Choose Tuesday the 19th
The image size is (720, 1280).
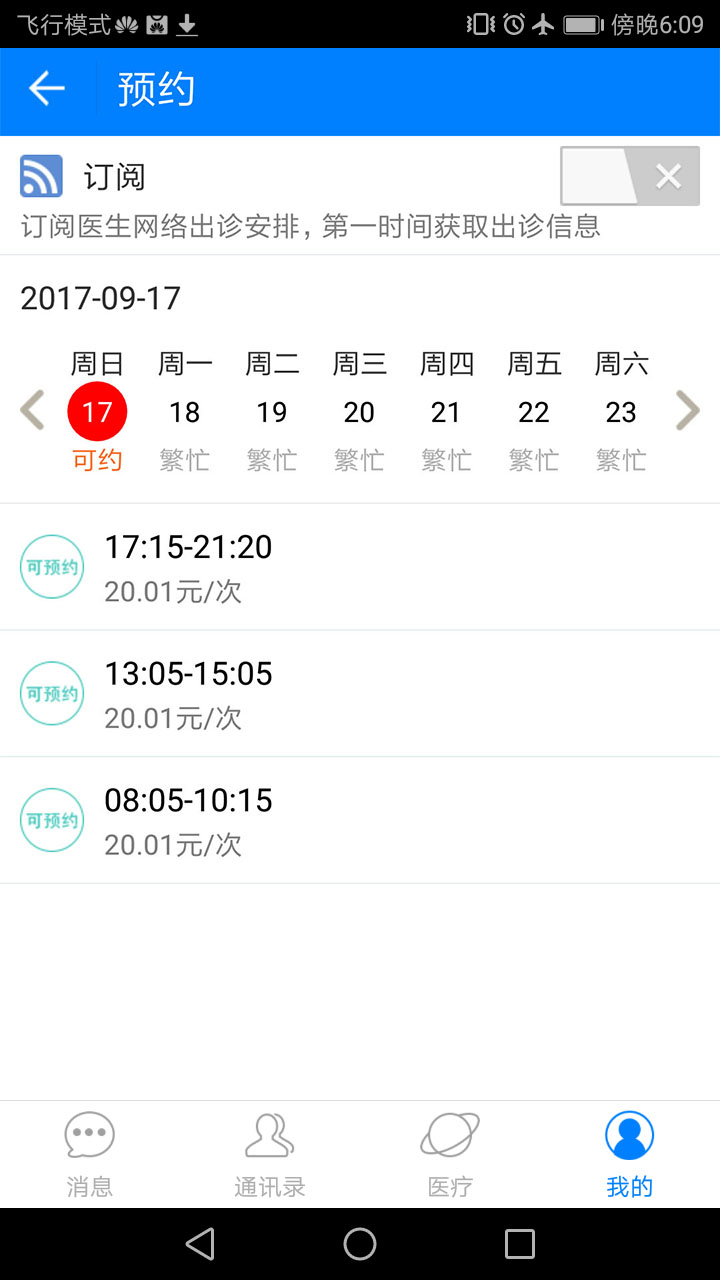click(x=272, y=411)
